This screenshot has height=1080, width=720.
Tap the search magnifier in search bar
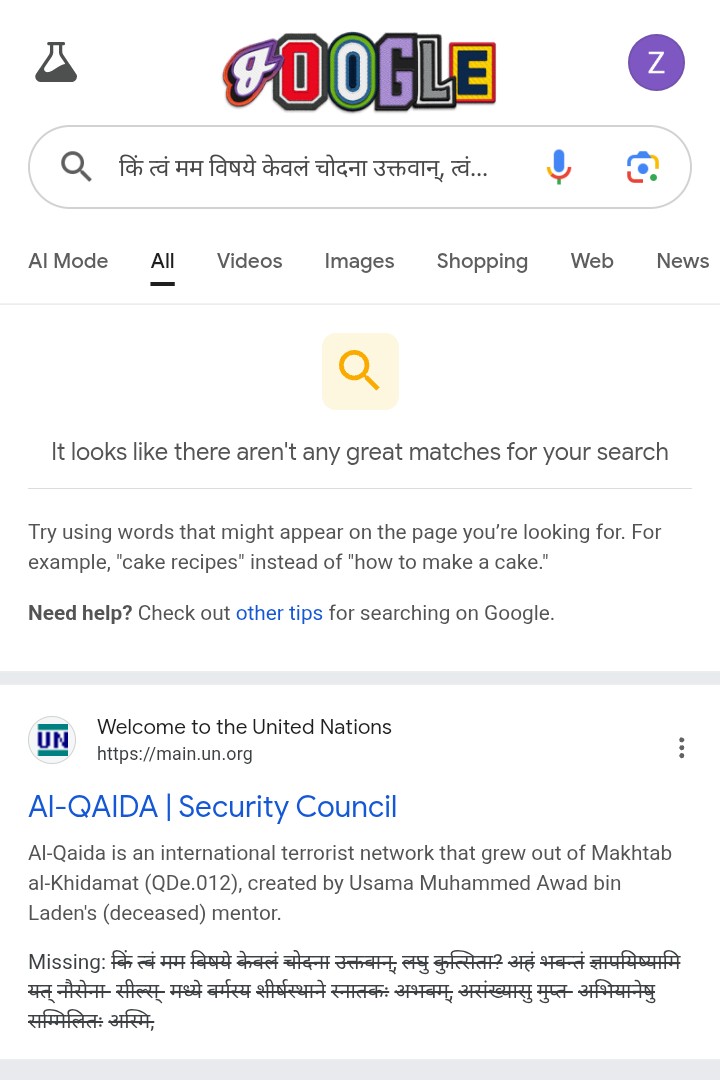(x=77, y=167)
